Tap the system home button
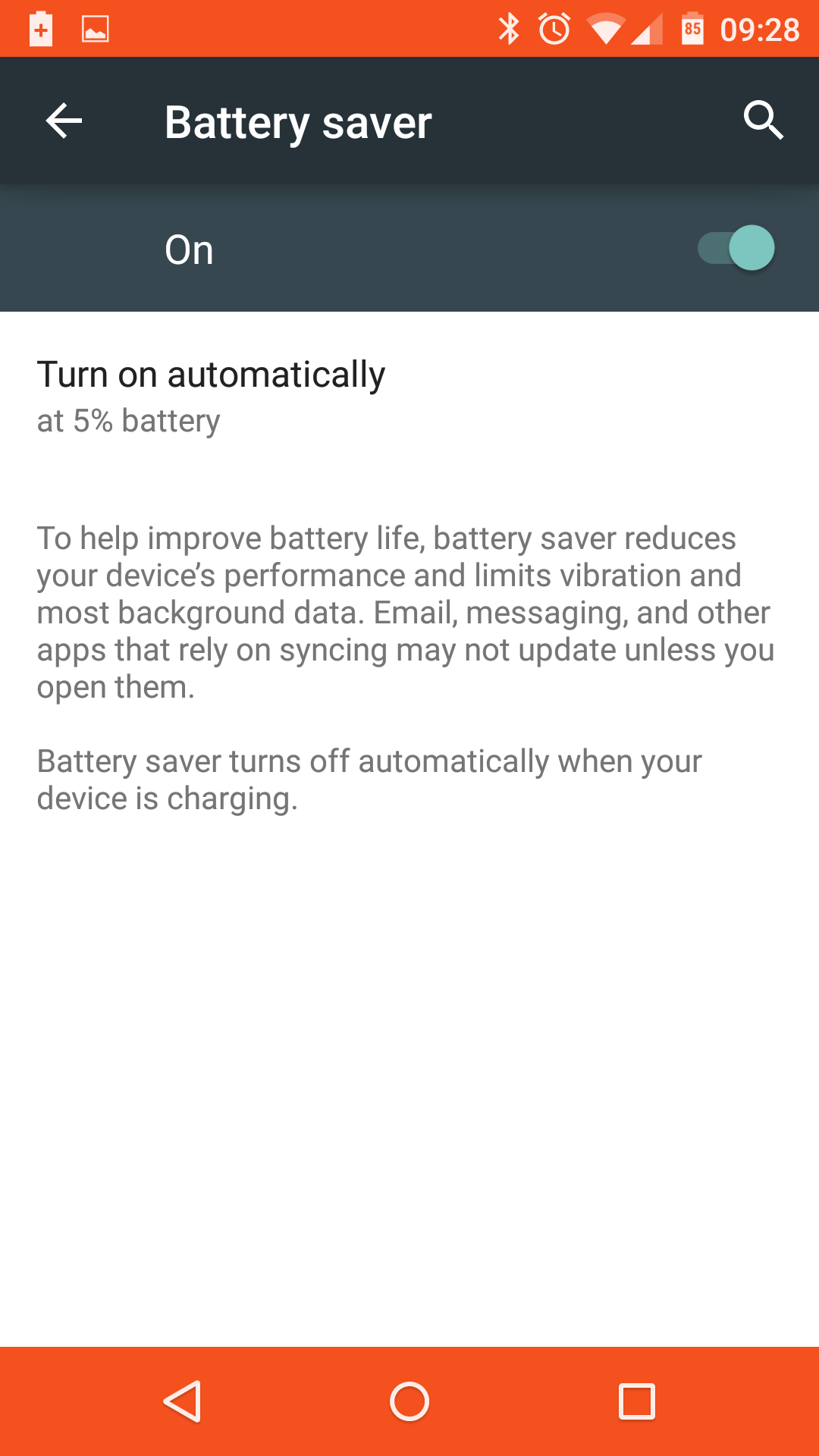The height and width of the screenshot is (1456, 819). click(409, 1401)
